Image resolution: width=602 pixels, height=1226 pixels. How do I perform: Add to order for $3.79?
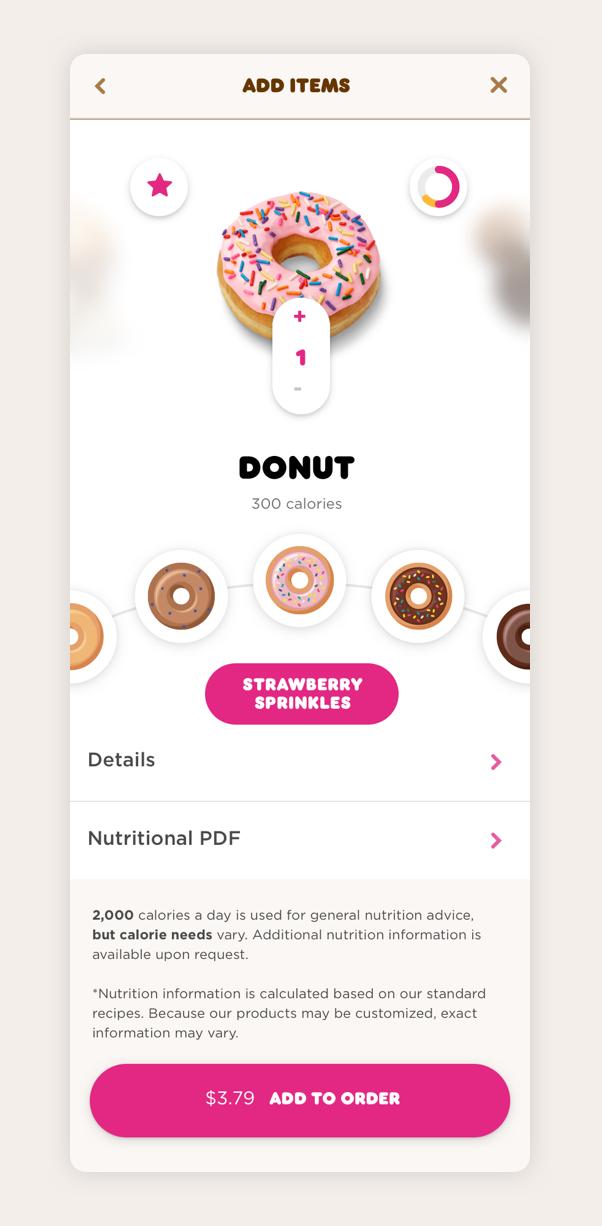click(x=300, y=1099)
